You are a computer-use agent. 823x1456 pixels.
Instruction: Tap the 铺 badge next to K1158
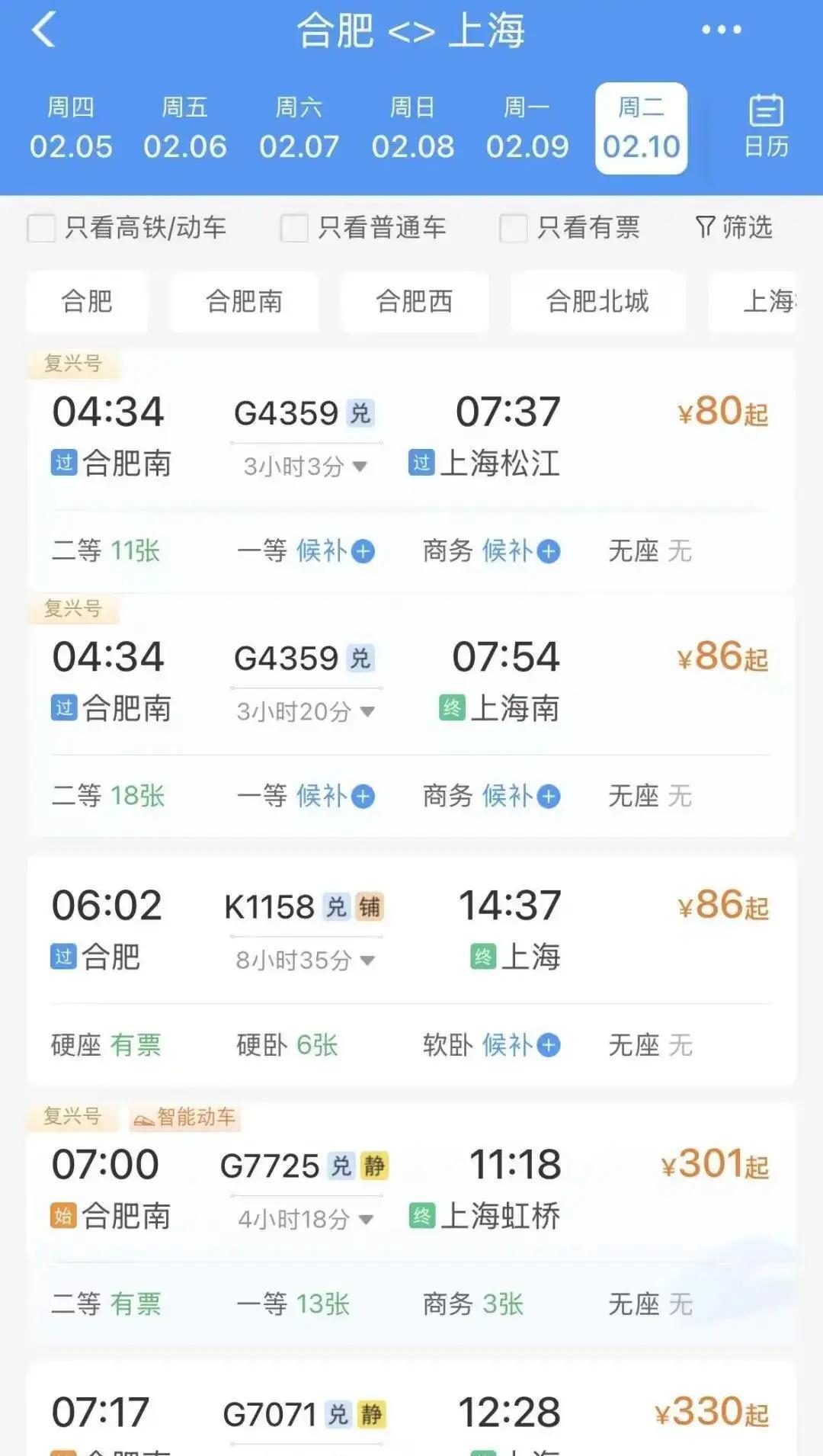click(x=371, y=907)
